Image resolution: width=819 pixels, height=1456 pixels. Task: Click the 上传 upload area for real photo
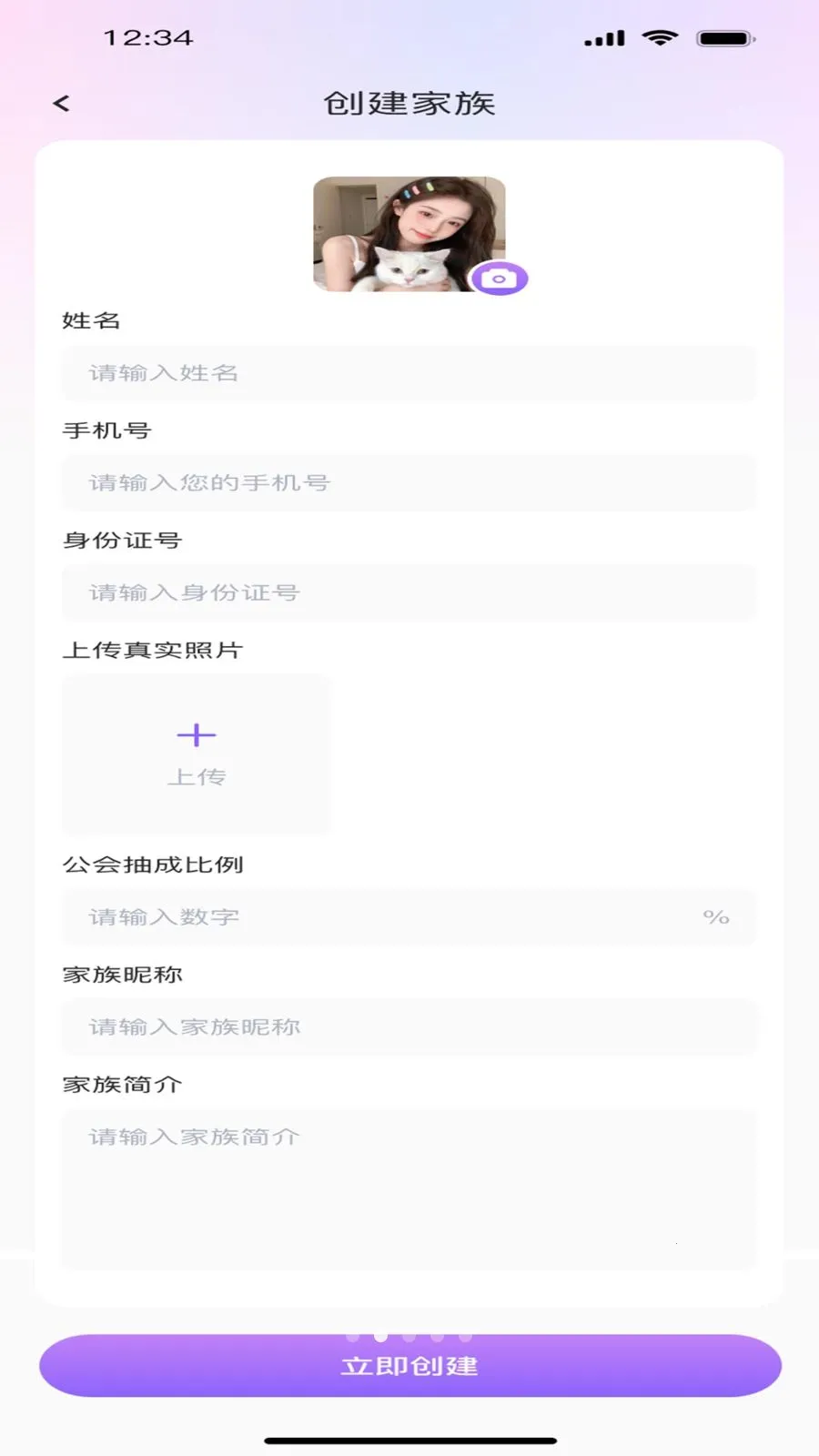[196, 753]
